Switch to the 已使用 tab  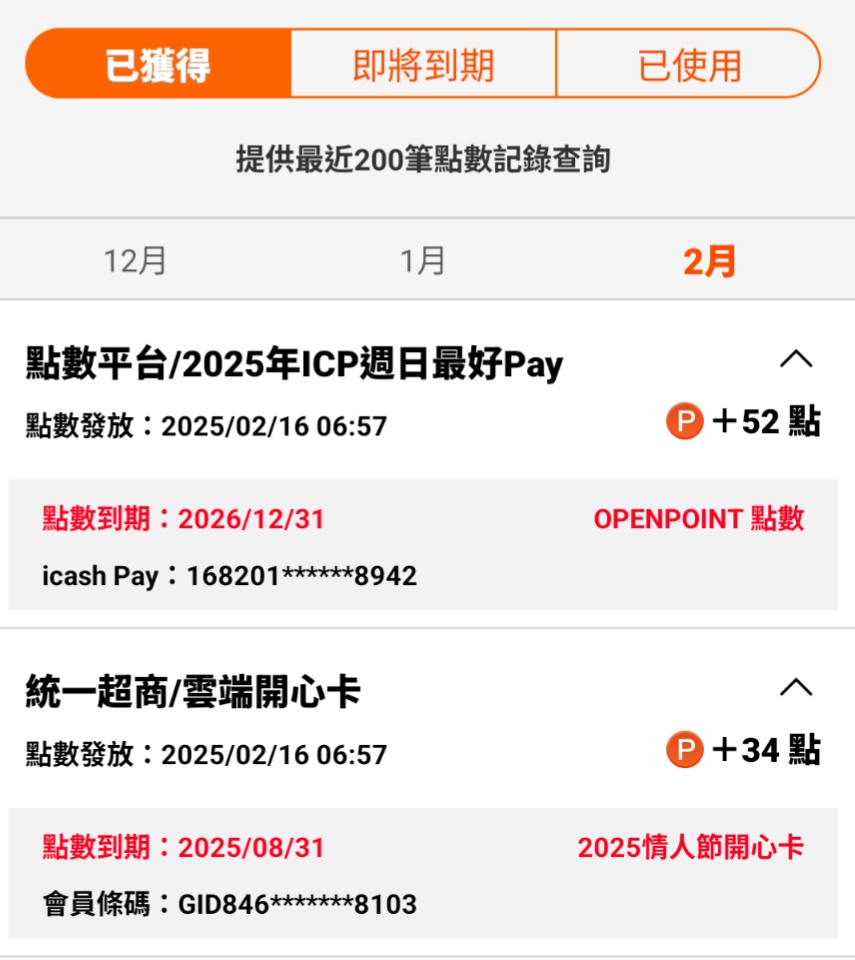coord(689,64)
